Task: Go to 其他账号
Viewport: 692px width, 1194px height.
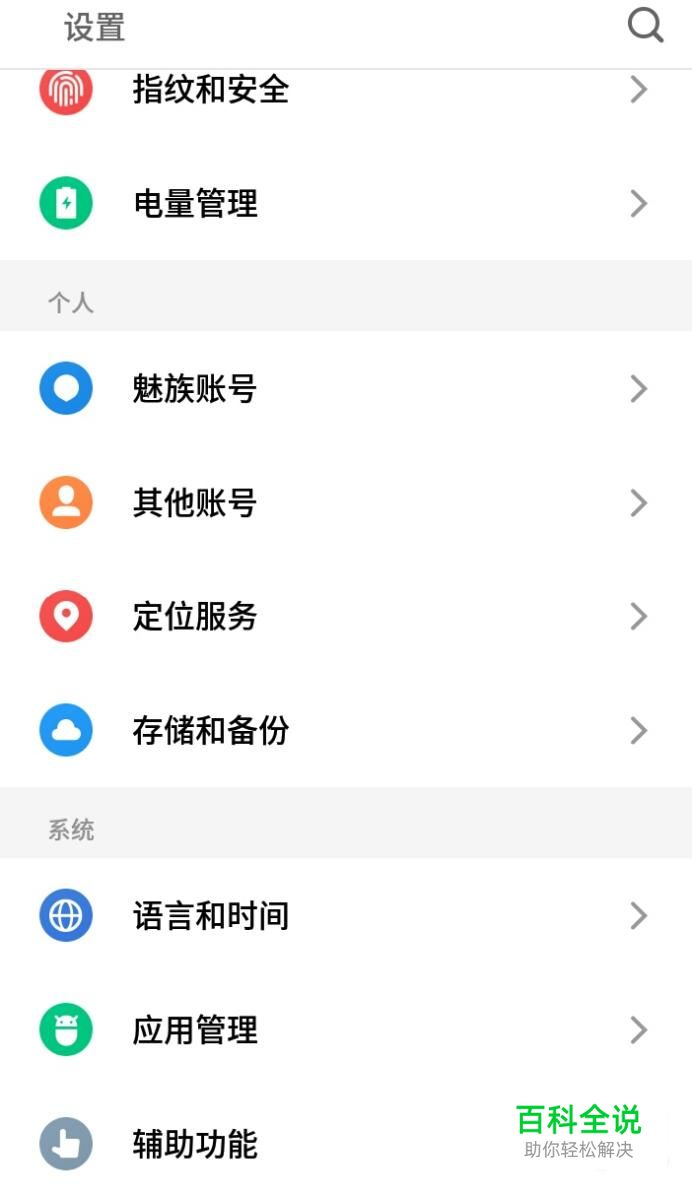Action: tap(346, 503)
